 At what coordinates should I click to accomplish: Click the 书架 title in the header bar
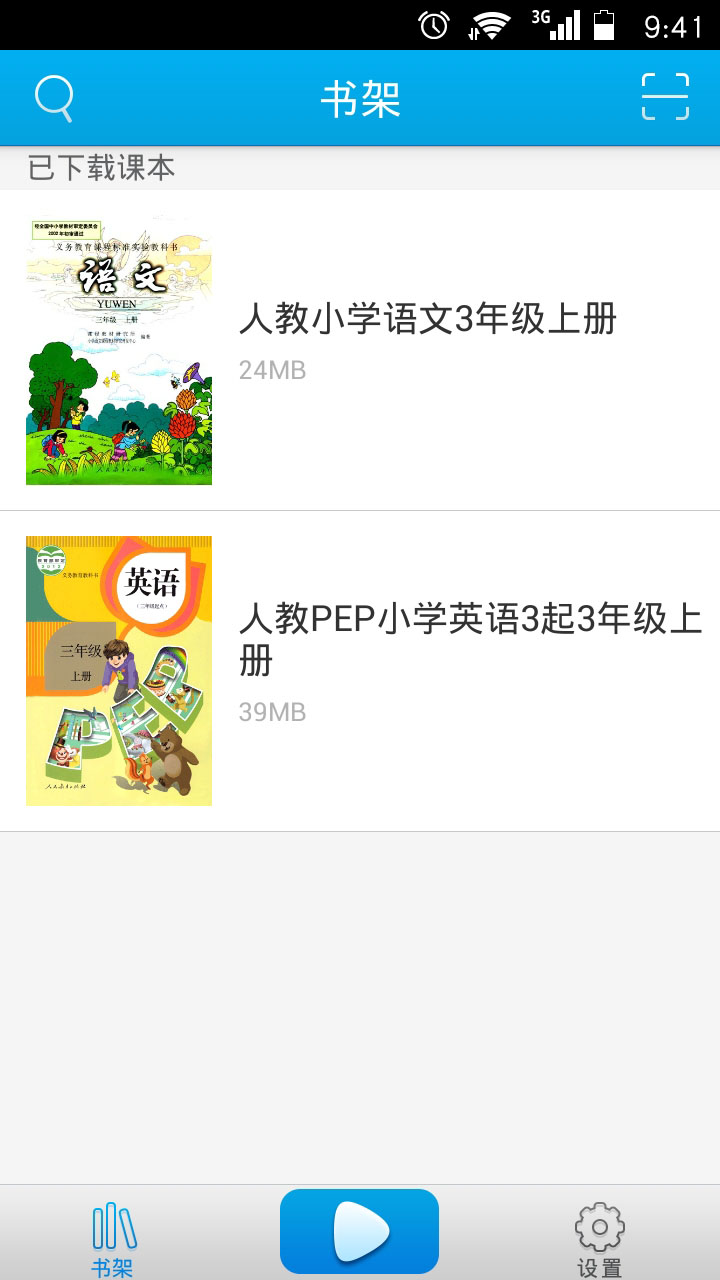click(360, 98)
